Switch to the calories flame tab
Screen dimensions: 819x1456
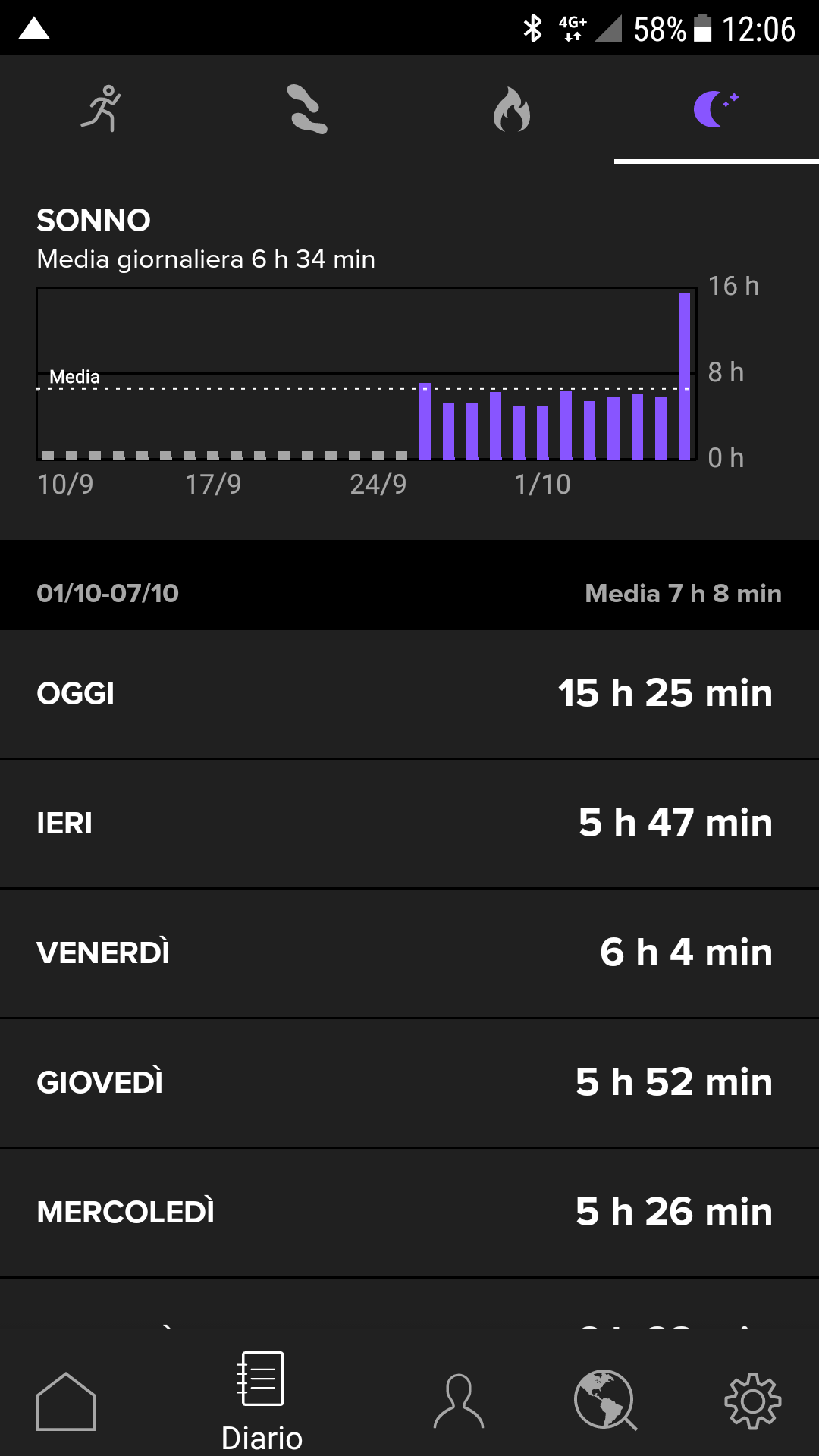pyautogui.click(x=512, y=108)
